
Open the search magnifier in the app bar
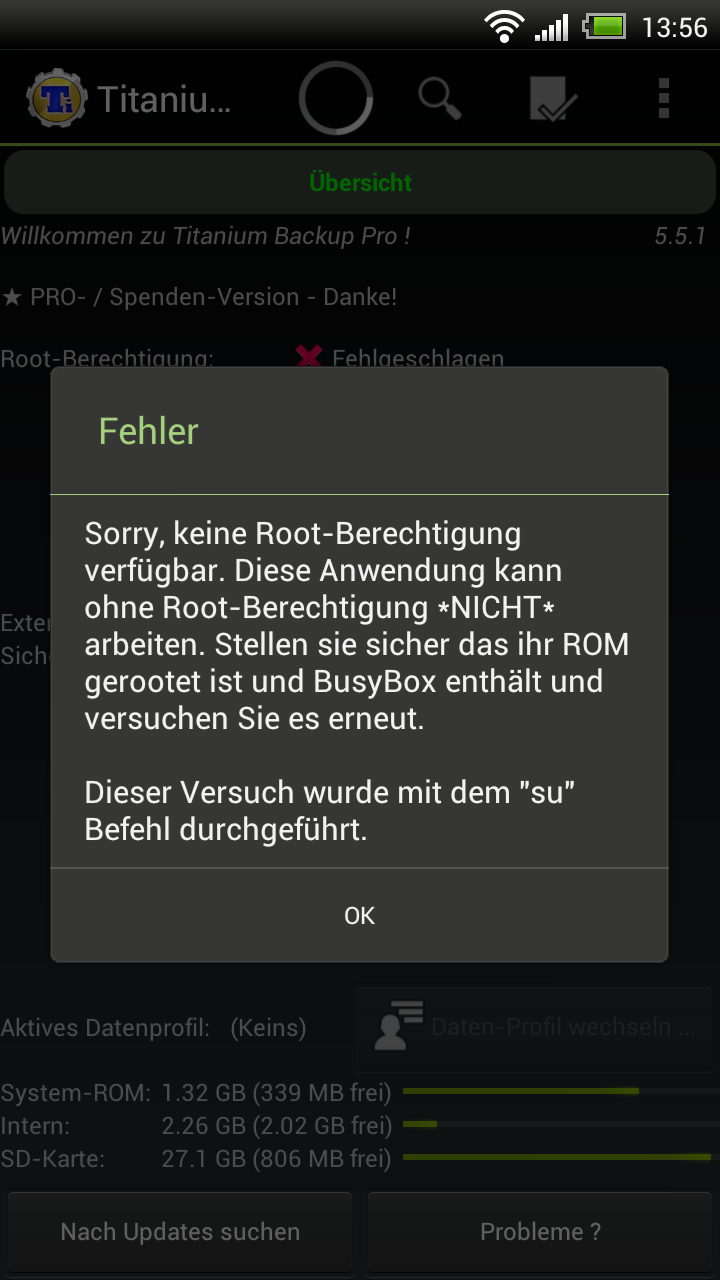440,98
